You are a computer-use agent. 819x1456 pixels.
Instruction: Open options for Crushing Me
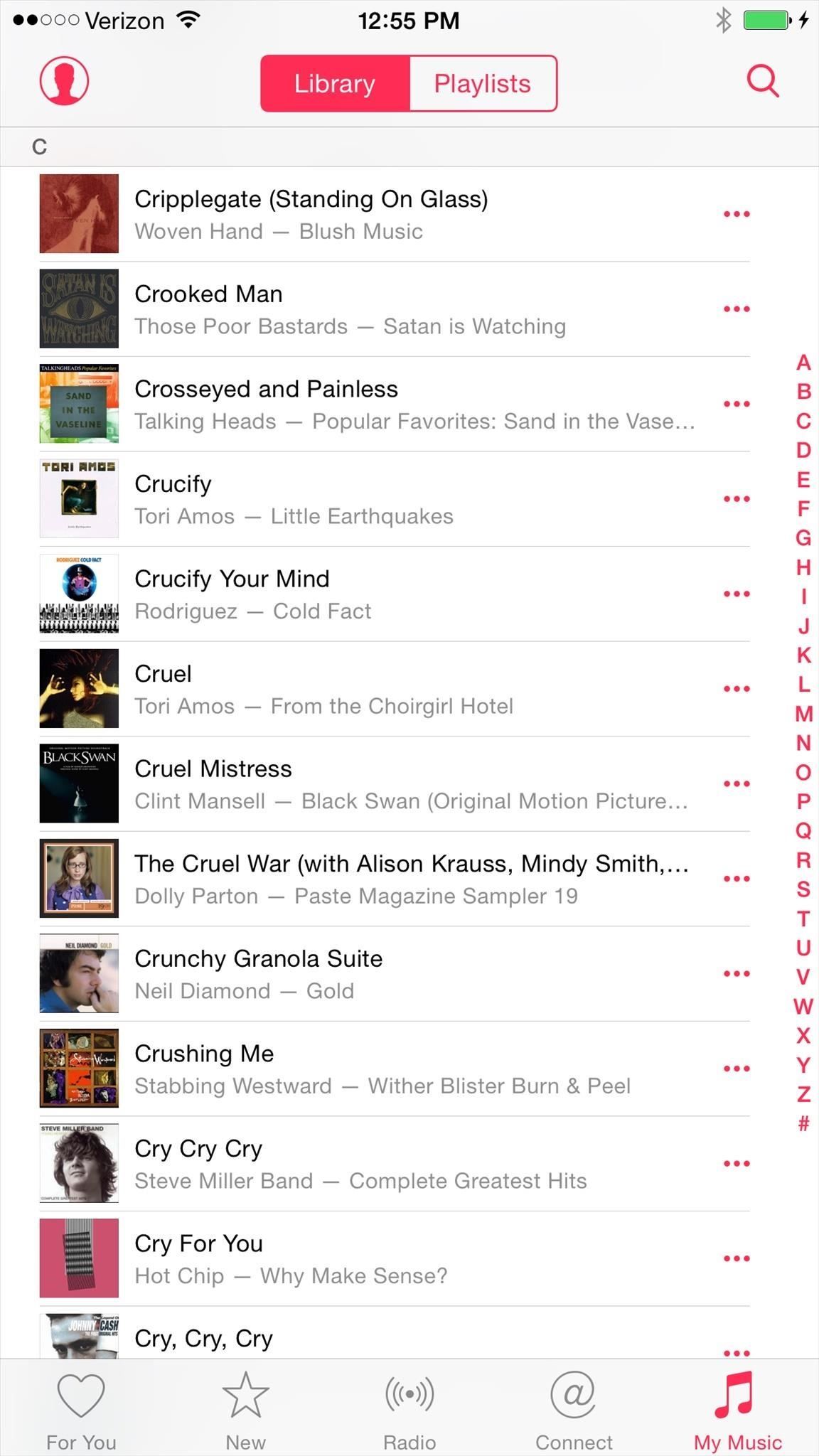click(737, 1067)
